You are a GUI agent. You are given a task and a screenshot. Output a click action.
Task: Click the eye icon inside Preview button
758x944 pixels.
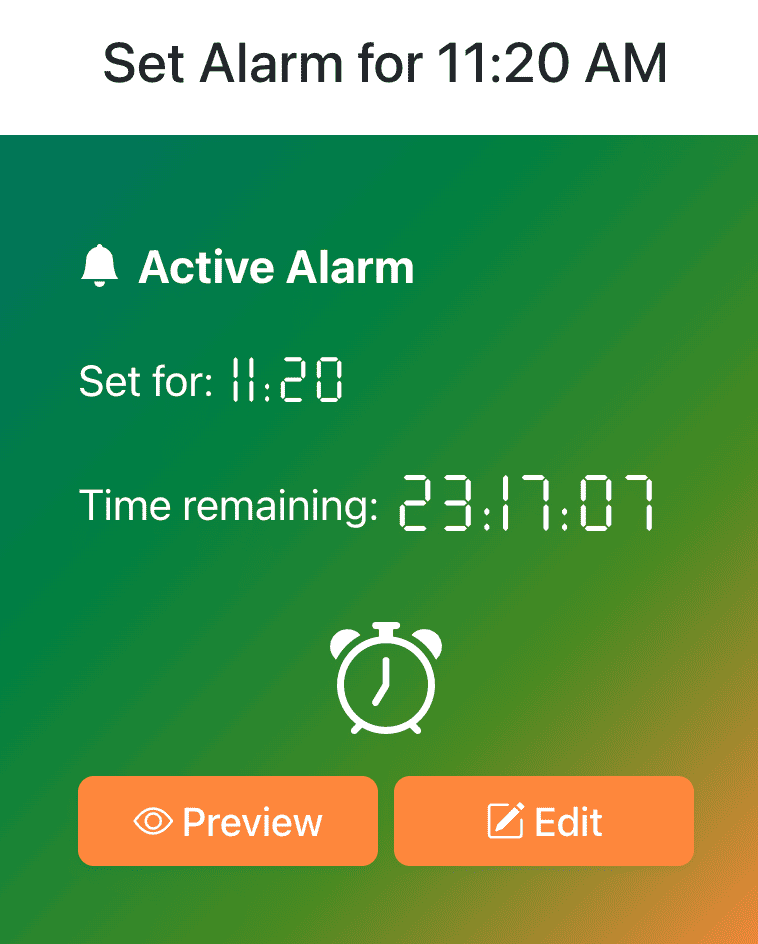(x=152, y=820)
